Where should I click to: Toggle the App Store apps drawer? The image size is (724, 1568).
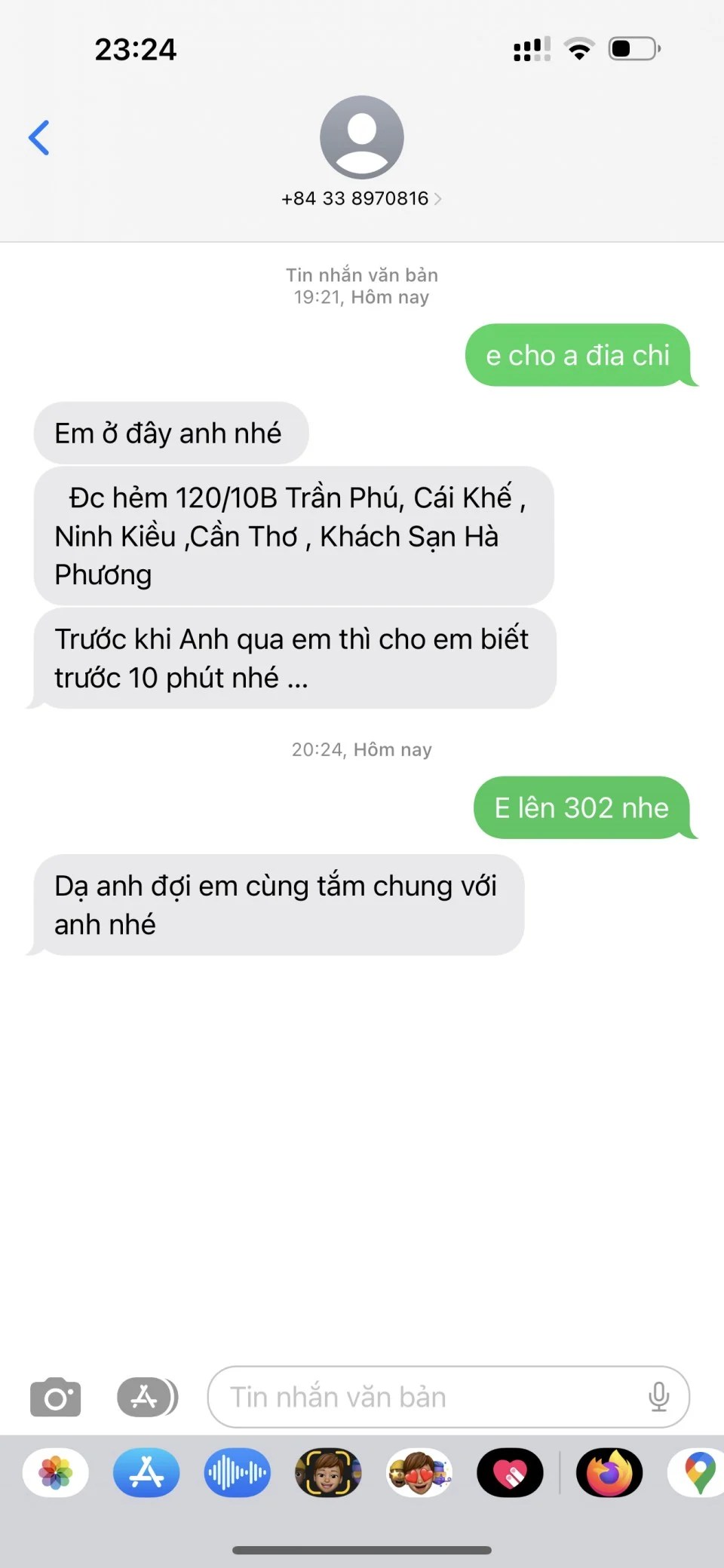pyautogui.click(x=147, y=1397)
